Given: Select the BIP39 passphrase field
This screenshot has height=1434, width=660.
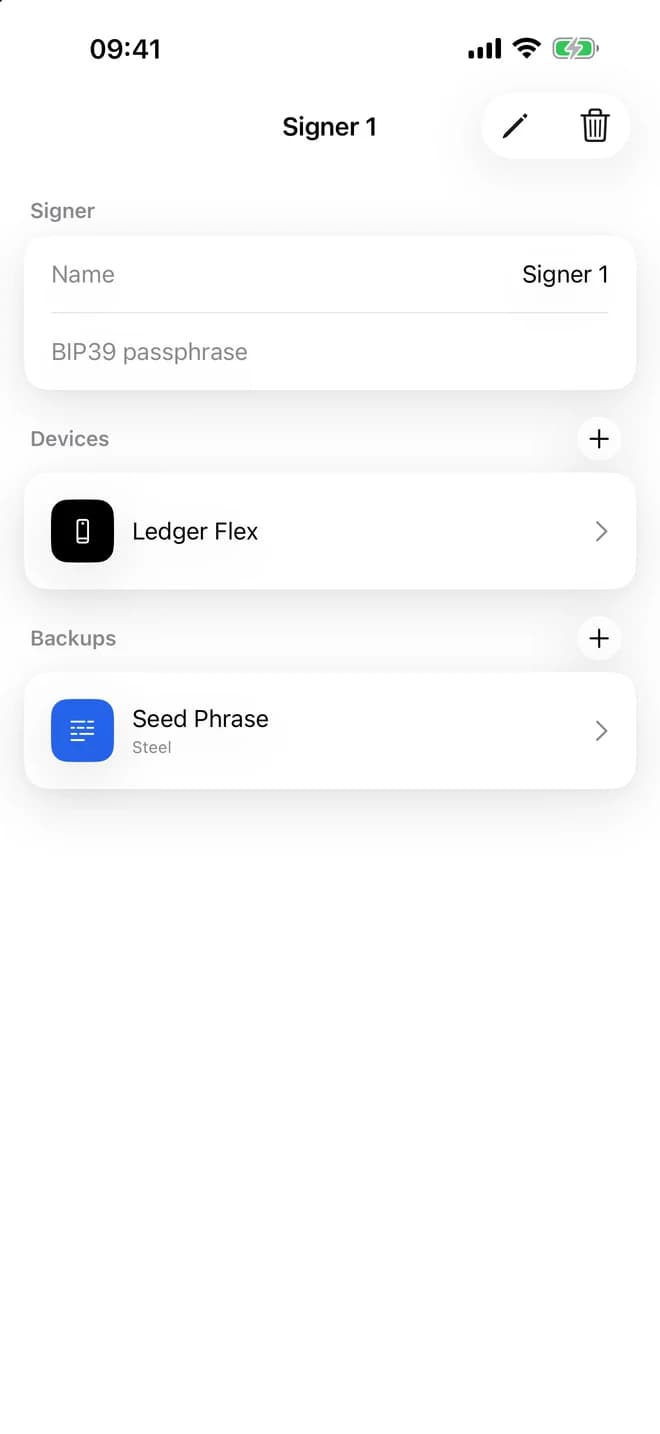Looking at the screenshot, I should tap(330, 352).
